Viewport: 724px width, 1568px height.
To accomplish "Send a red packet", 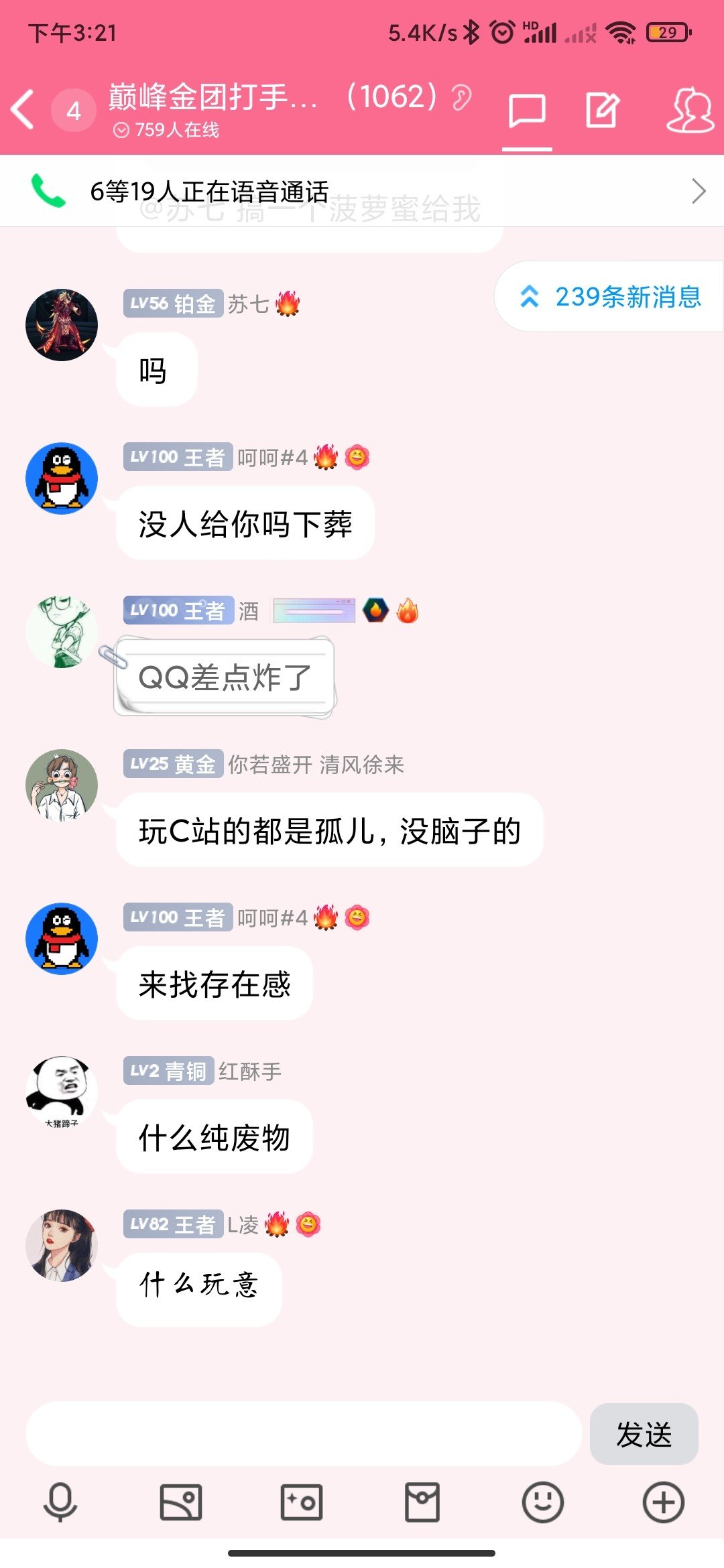I will click(x=422, y=1502).
